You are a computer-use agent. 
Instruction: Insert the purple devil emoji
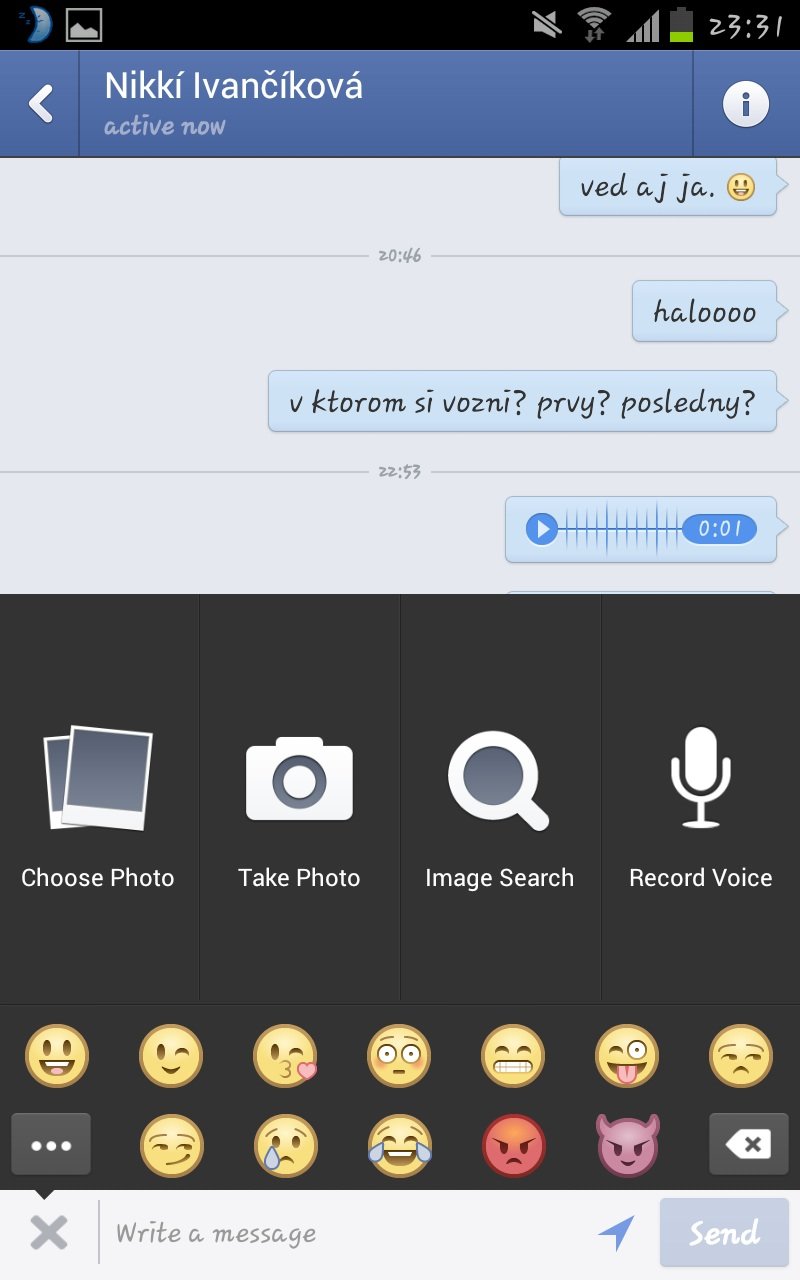coord(628,1145)
